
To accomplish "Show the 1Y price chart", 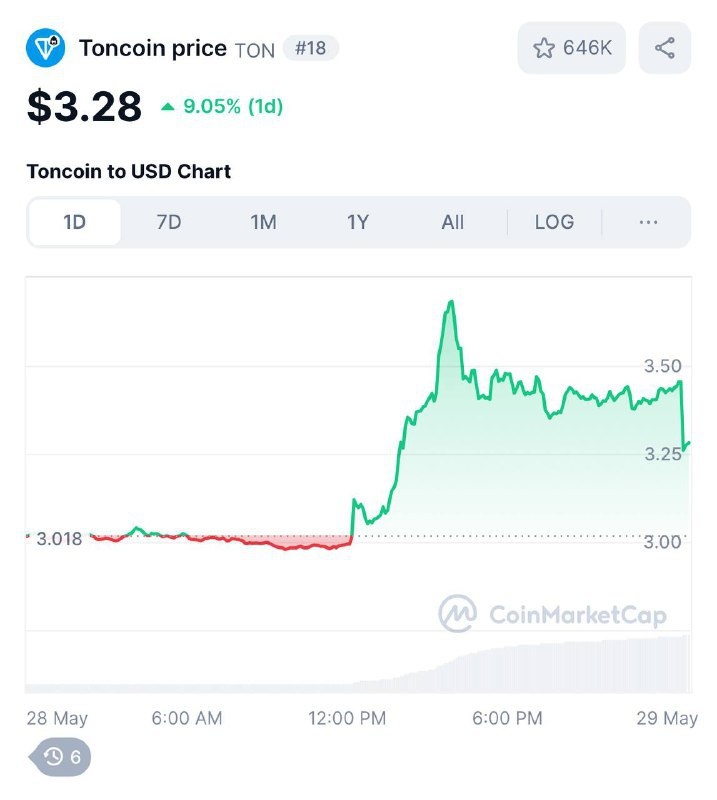I will point(358,222).
